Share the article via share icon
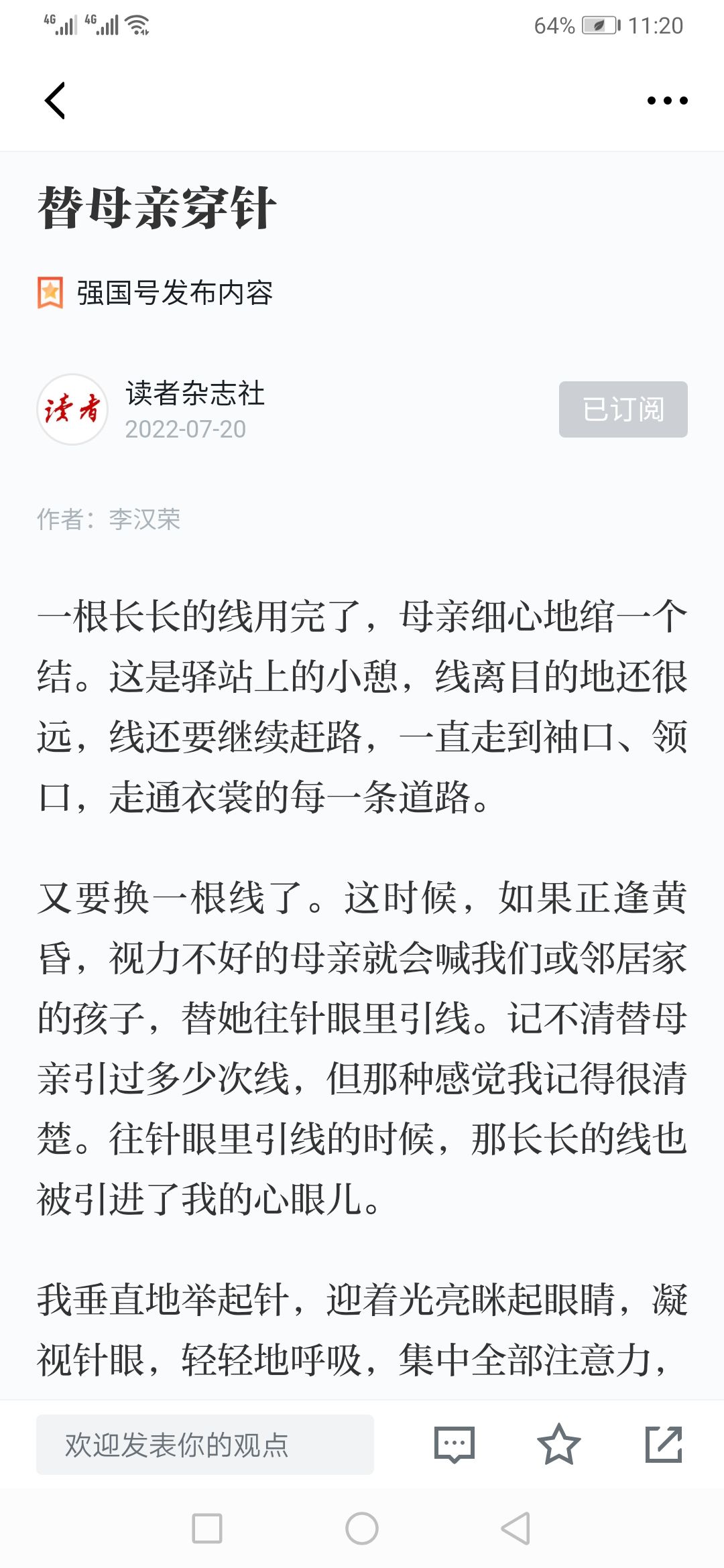Image resolution: width=724 pixels, height=1568 pixels. 664,1444
